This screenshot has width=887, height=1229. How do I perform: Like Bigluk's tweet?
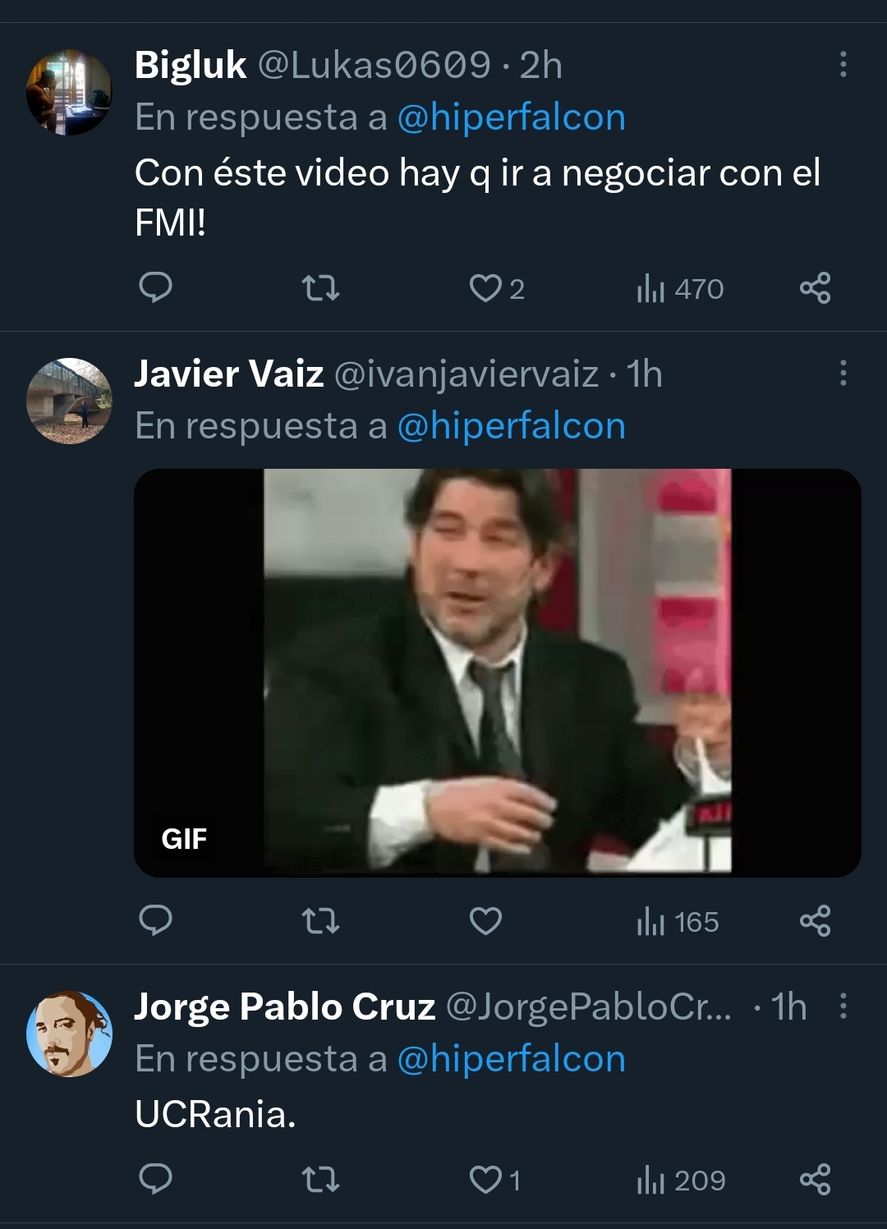click(485, 289)
